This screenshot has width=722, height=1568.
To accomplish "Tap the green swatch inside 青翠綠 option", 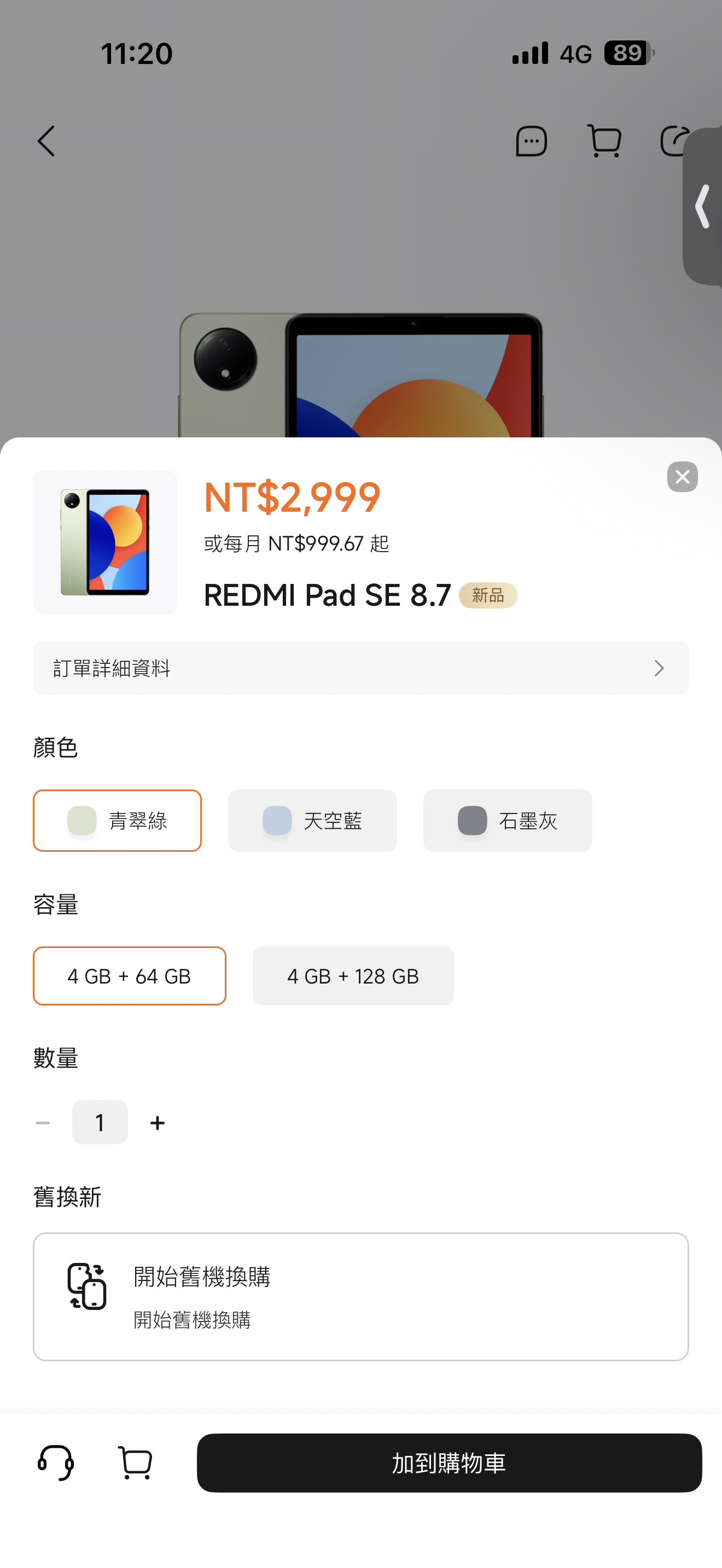I will point(82,820).
